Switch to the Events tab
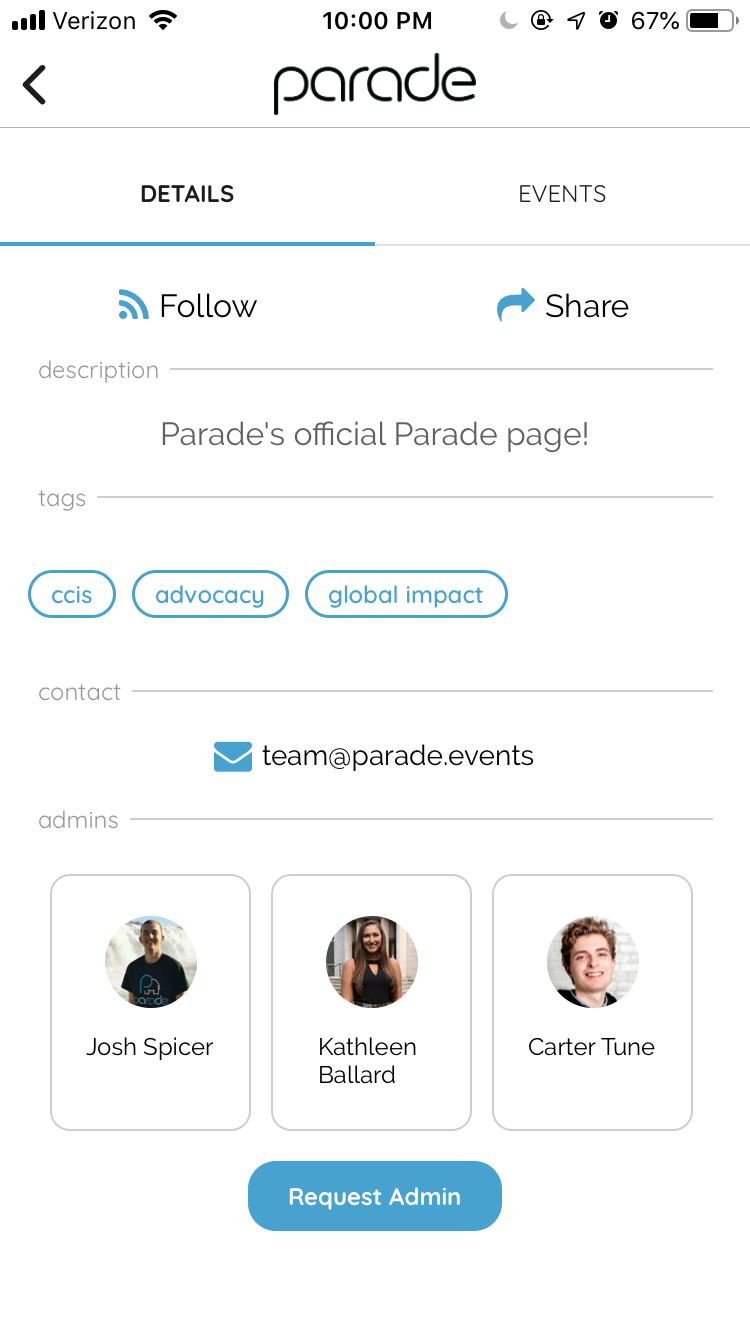 point(562,194)
